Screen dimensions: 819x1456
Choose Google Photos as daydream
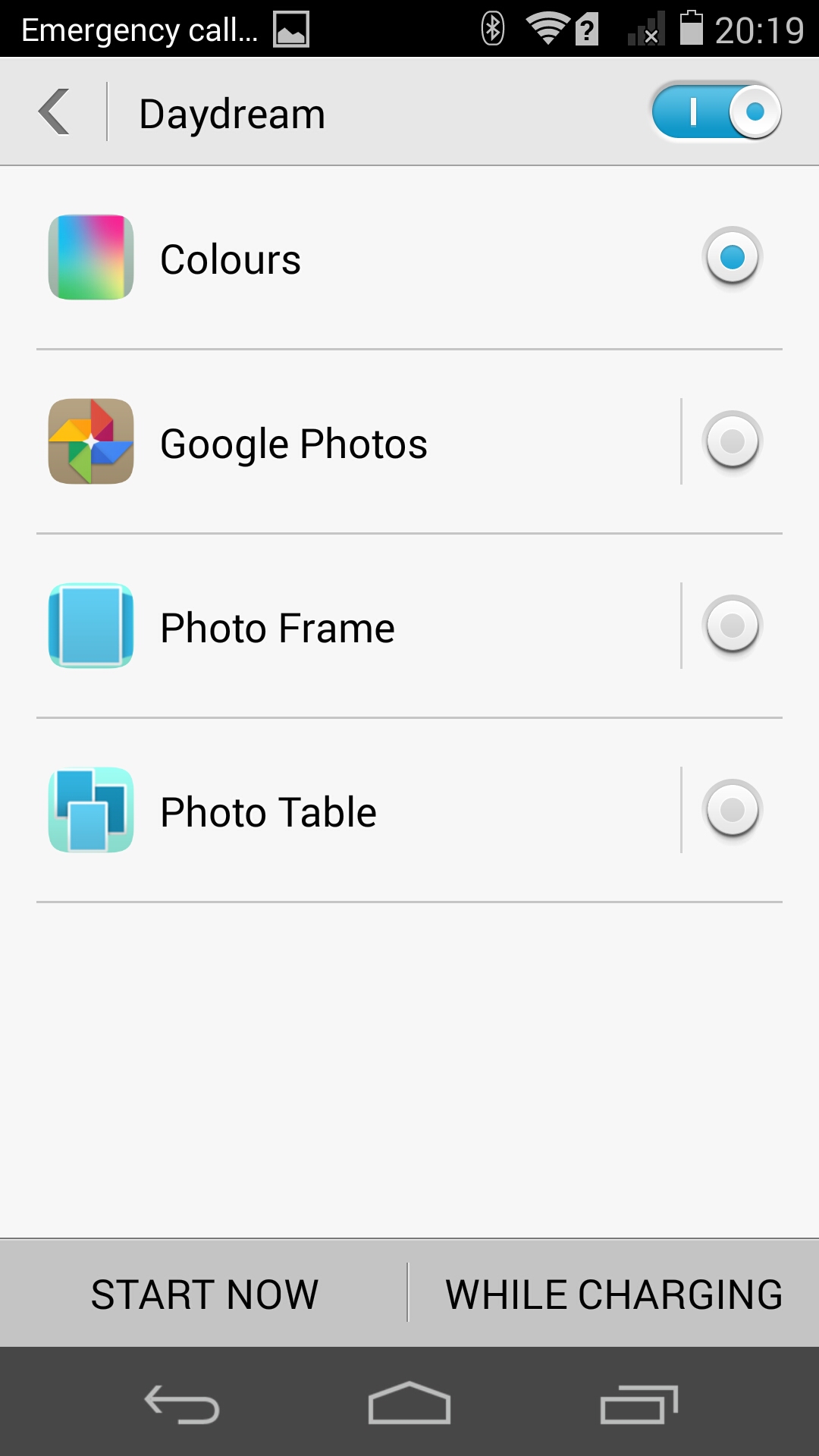[x=732, y=441]
